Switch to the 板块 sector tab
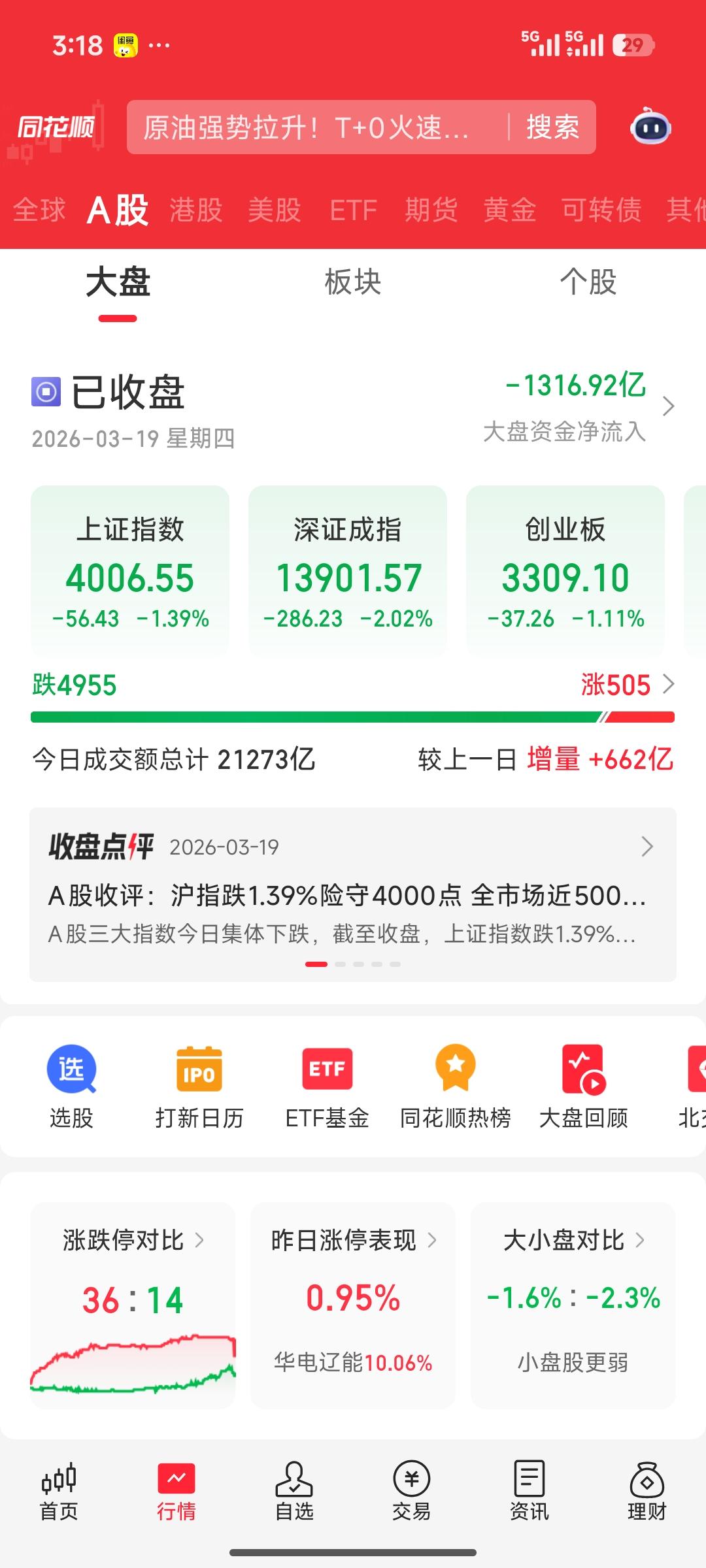The height and width of the screenshot is (1568, 706). (353, 281)
